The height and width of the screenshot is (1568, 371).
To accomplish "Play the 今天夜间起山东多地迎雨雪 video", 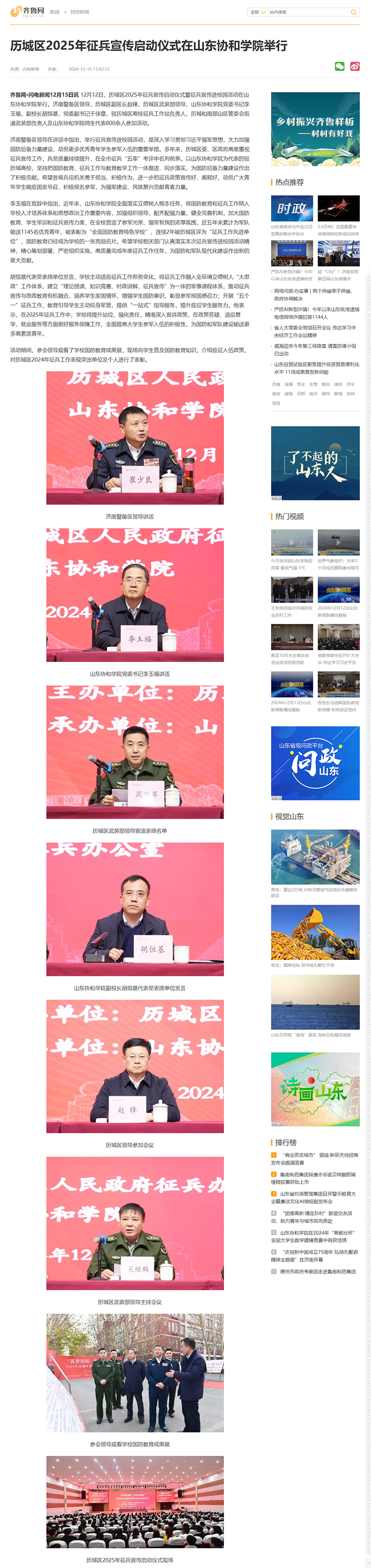I will pos(292,542).
